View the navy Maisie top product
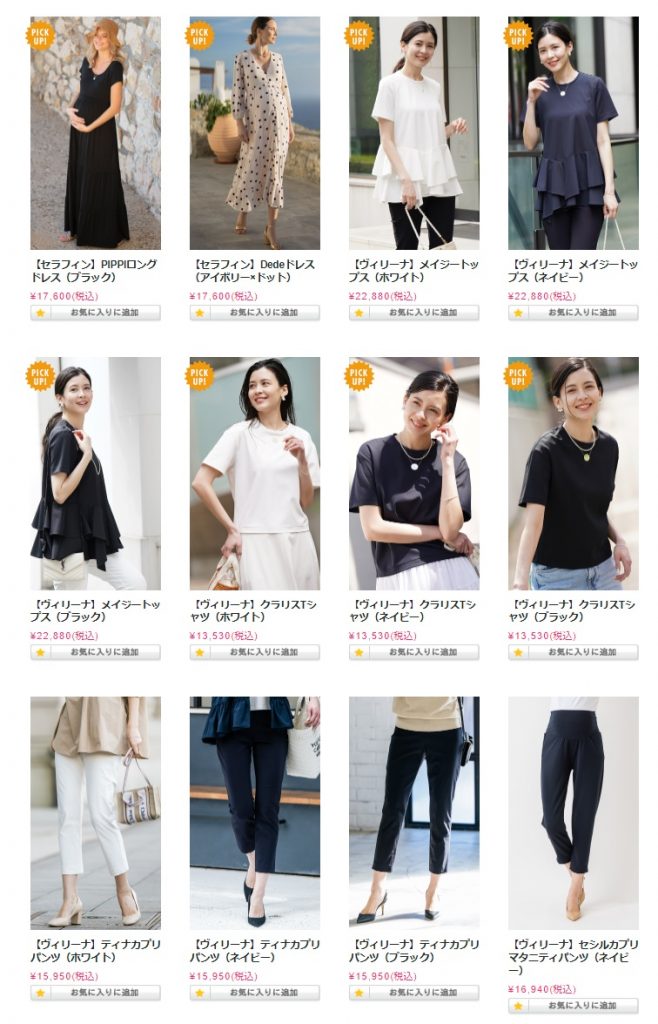Viewport: 658px width, 1024px height. point(573,133)
